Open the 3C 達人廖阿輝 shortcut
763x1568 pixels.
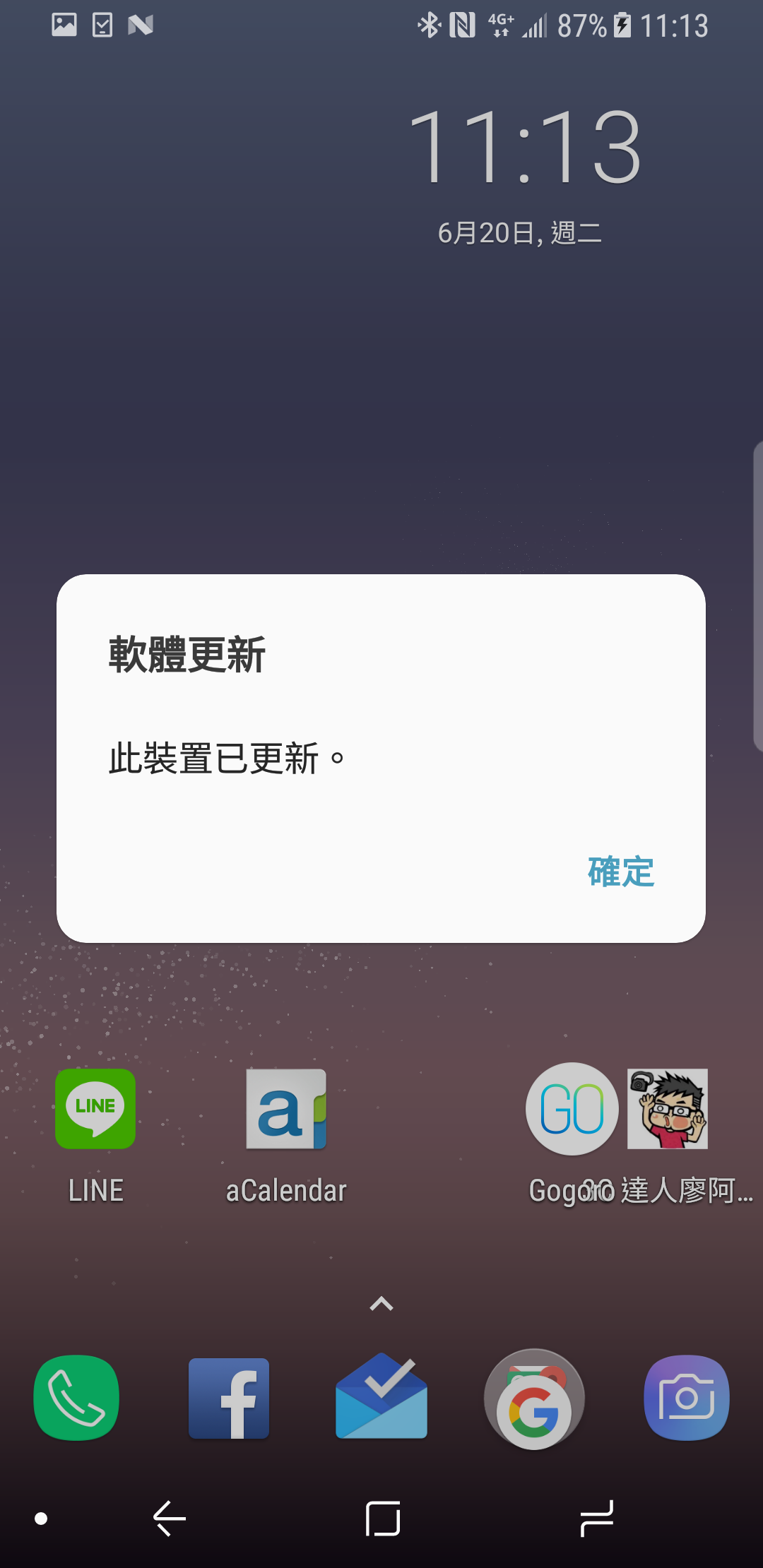pos(668,1109)
